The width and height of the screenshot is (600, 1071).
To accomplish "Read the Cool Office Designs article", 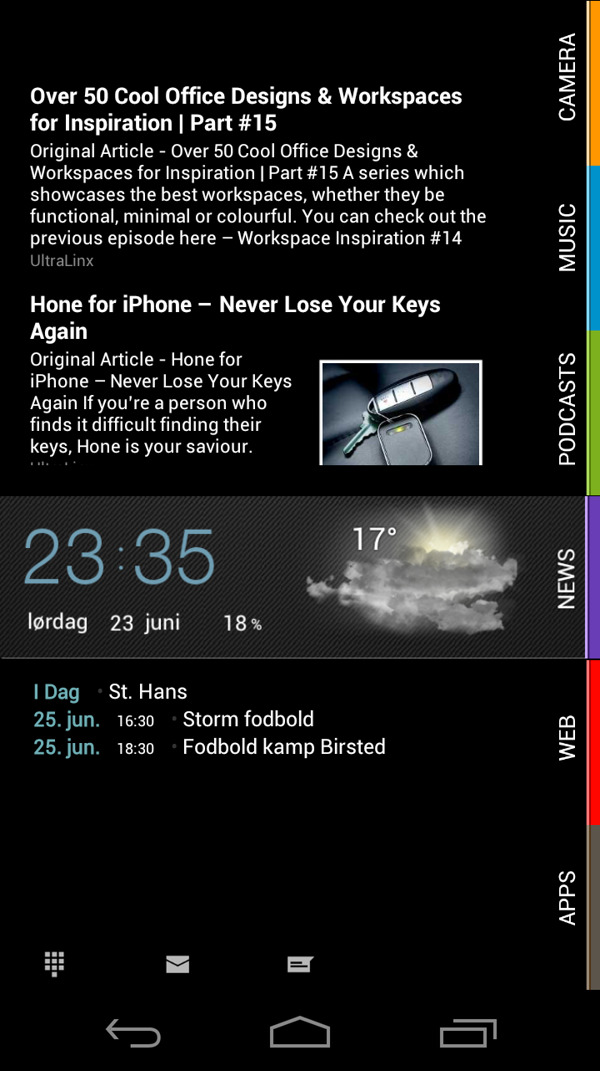I will (246, 109).
